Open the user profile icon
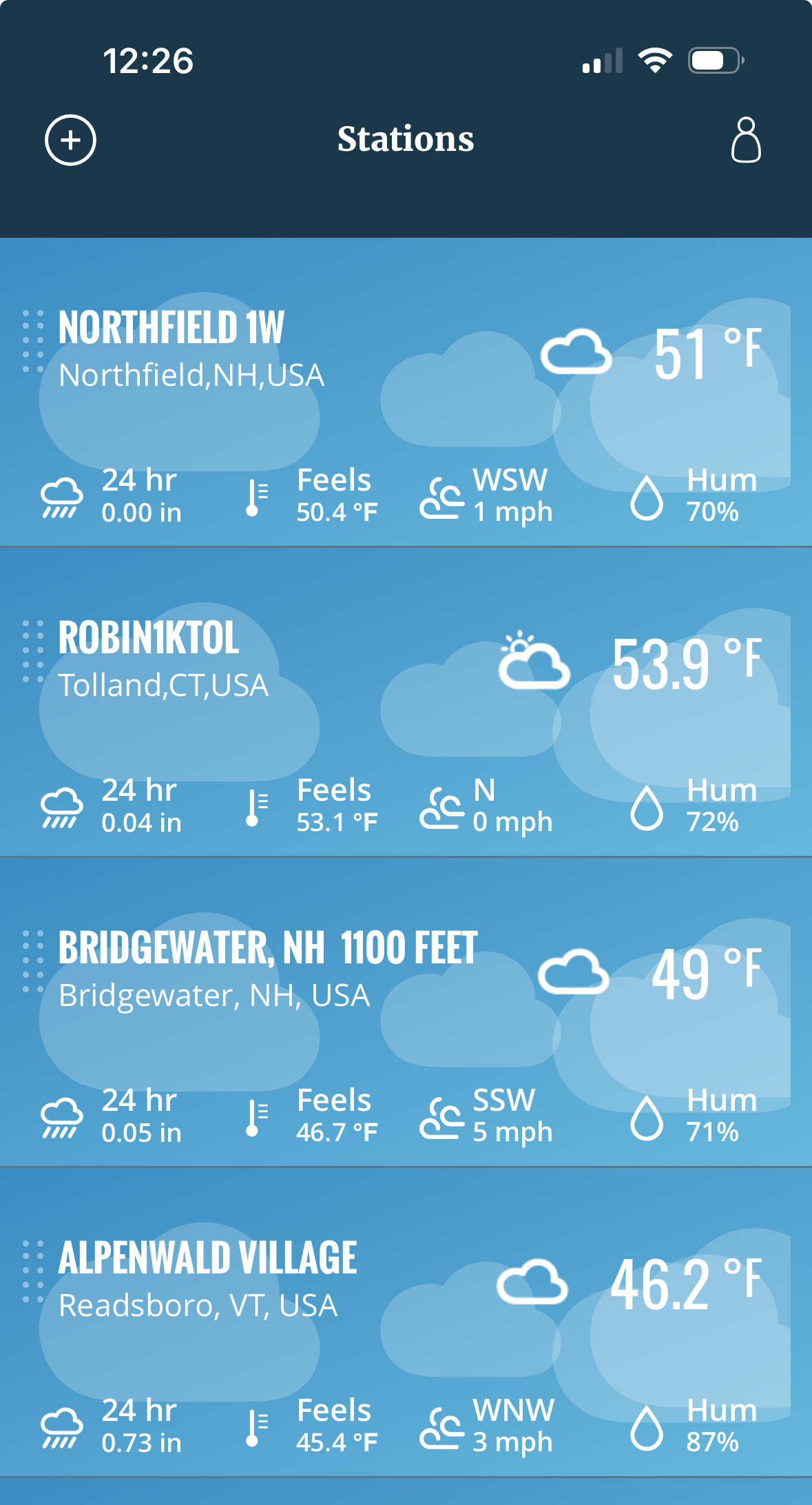 pyautogui.click(x=746, y=140)
